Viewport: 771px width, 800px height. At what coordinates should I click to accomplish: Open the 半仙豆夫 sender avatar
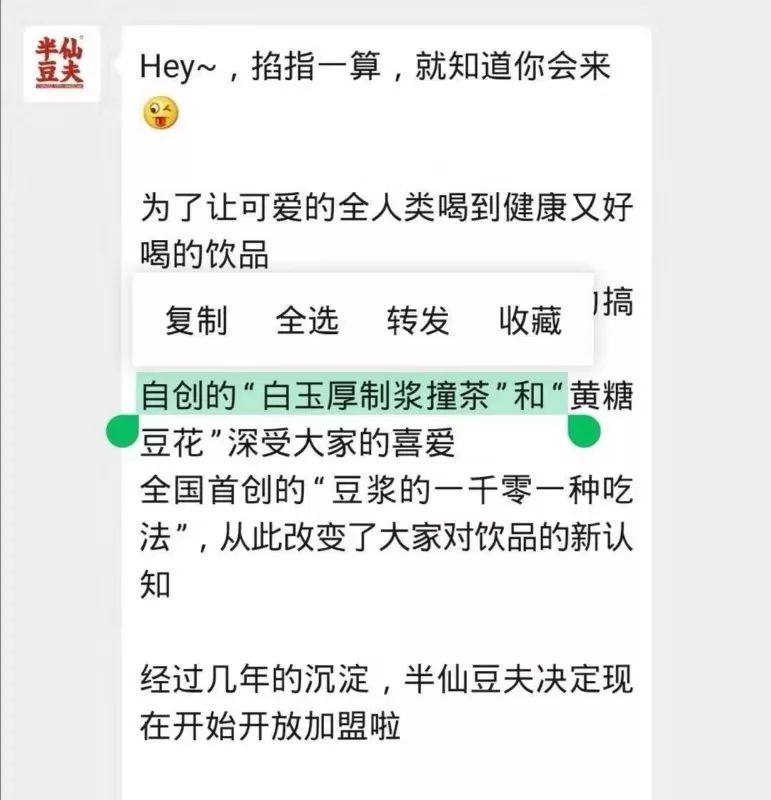[x=61, y=63]
